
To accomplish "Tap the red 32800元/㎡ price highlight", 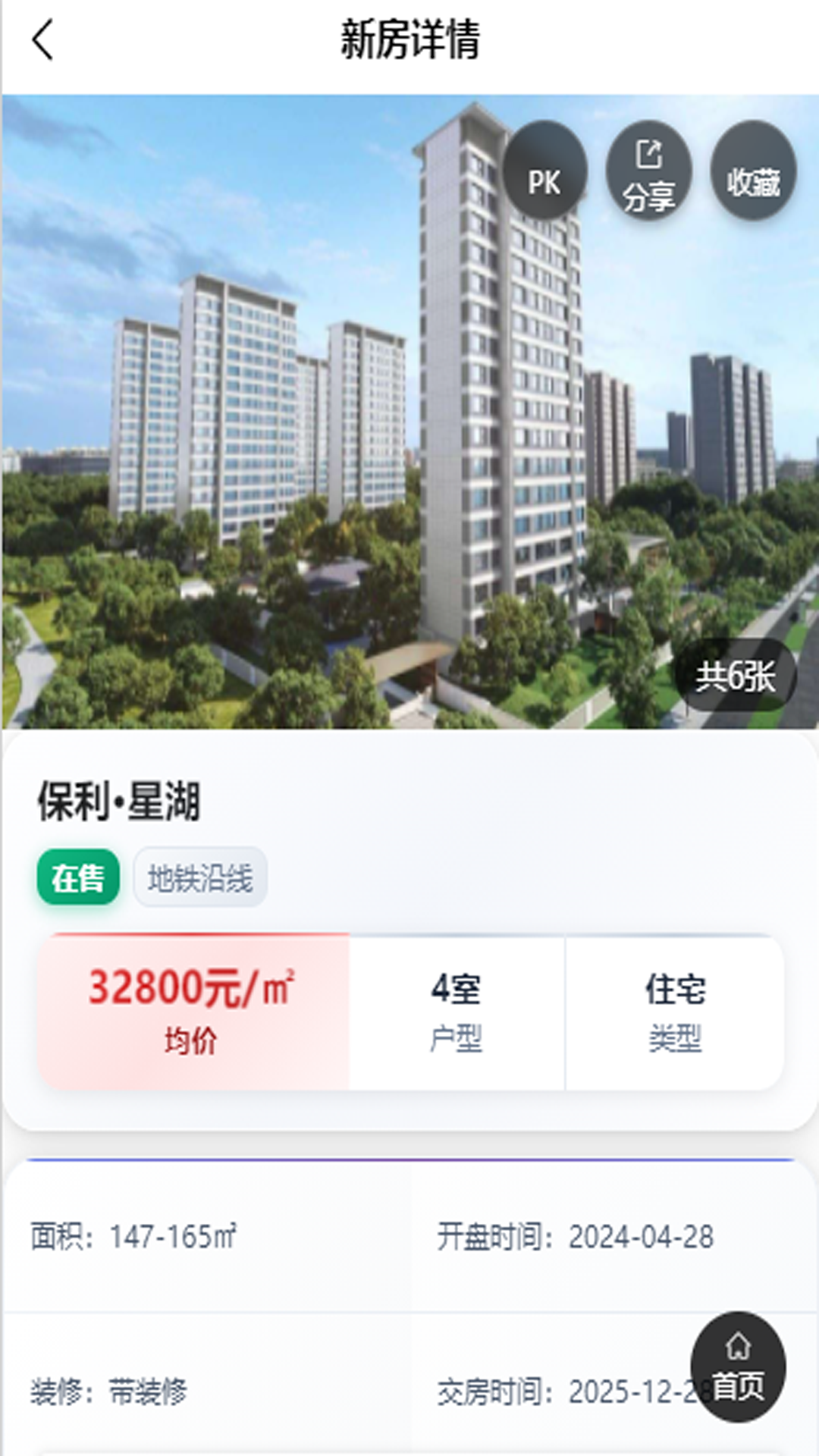I will pos(193,986).
